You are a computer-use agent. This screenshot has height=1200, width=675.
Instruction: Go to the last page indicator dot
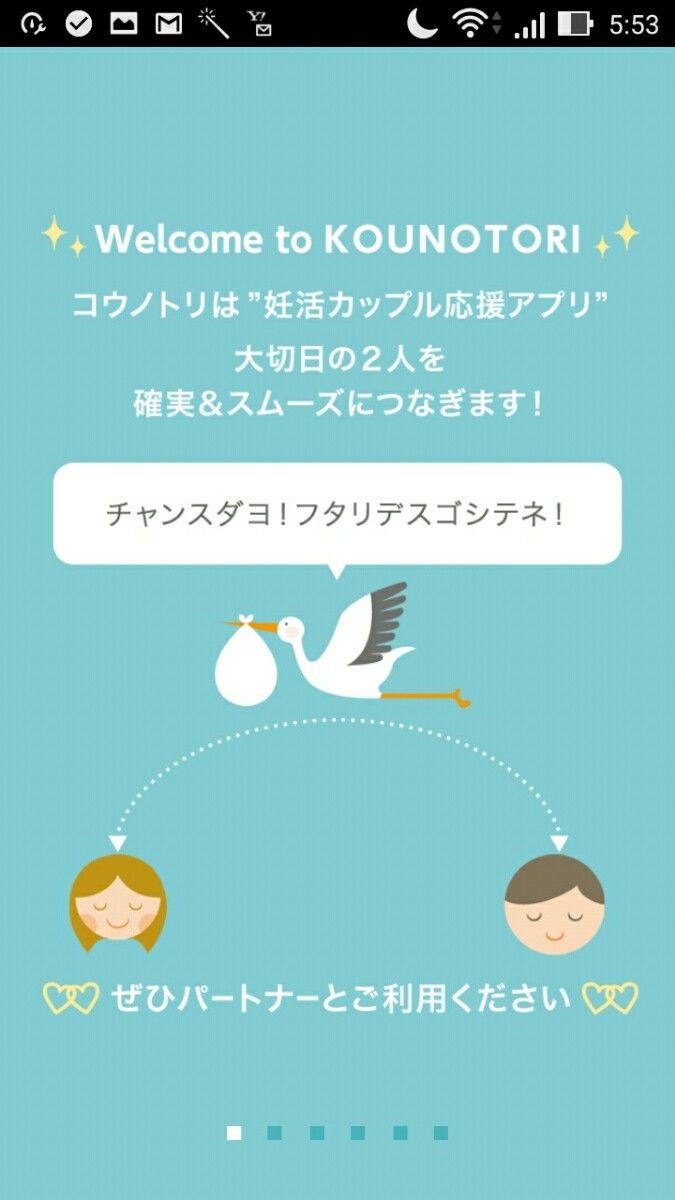pos(441,1133)
